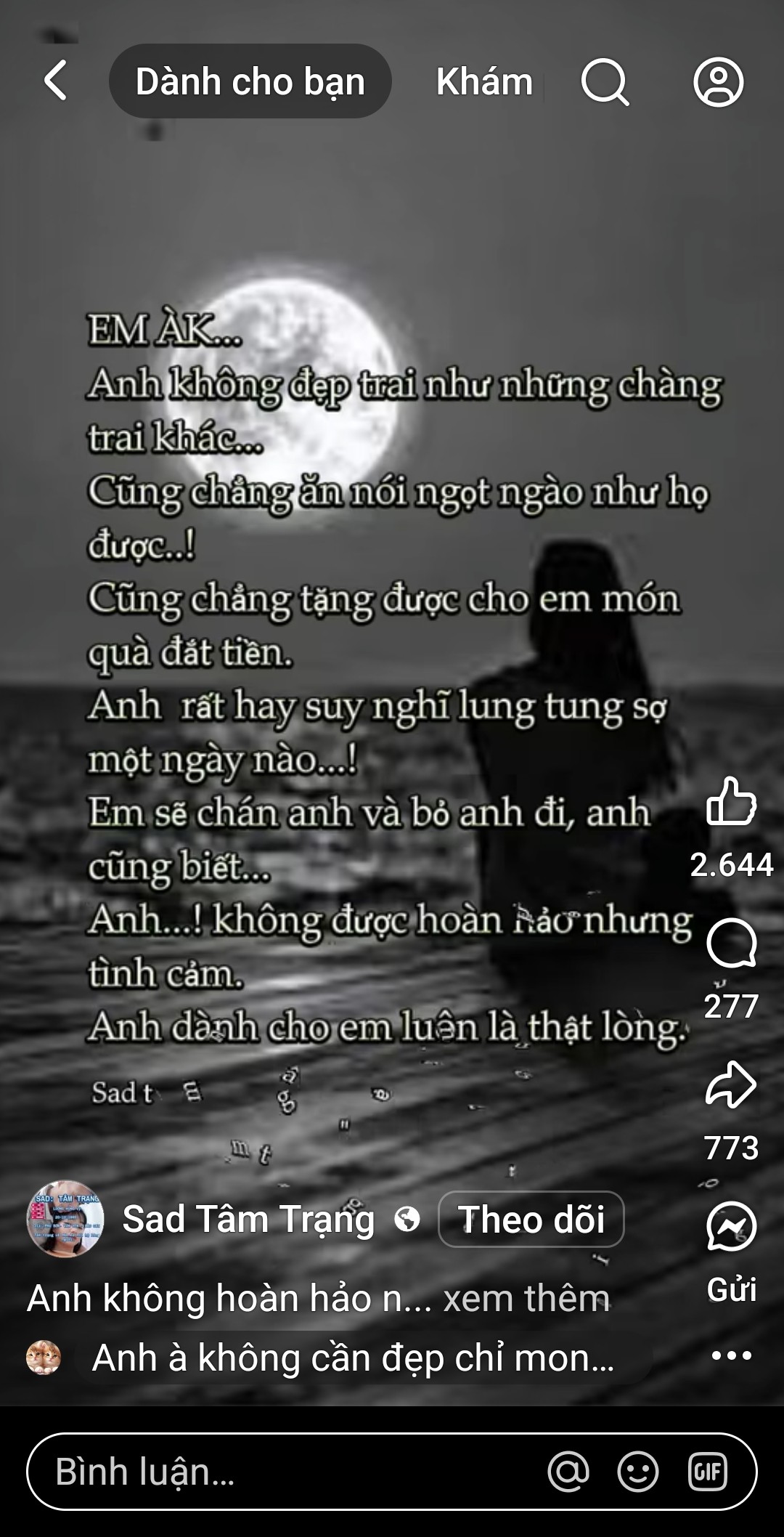Switch to the Dành cho bạn tab
The height and width of the screenshot is (1537, 784).
pos(250,81)
